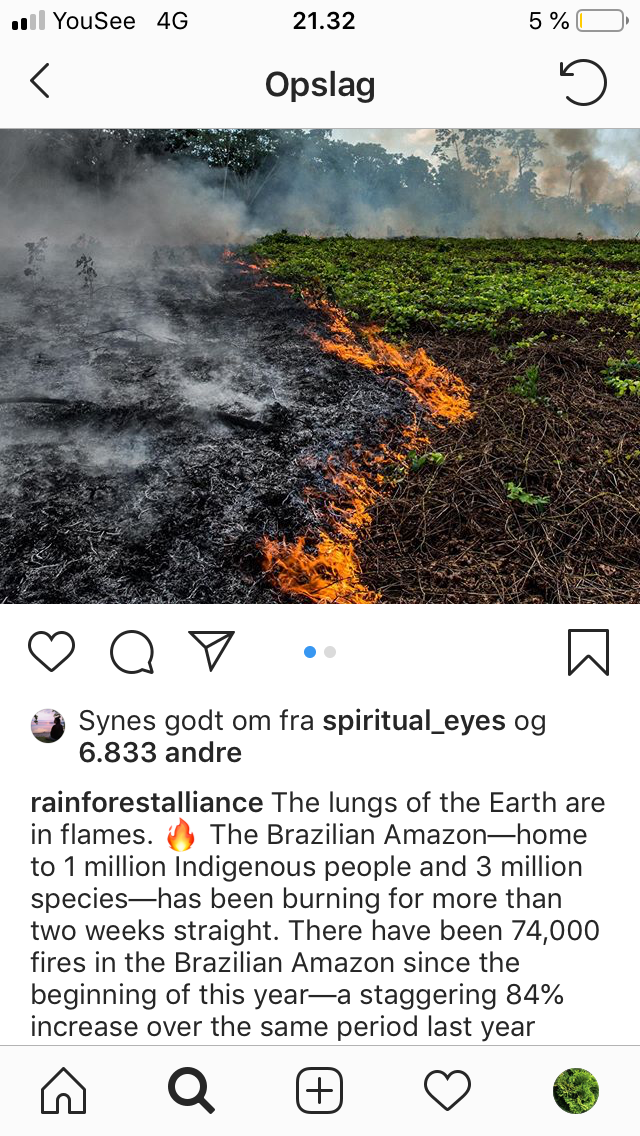Open the rainforestalliance username in caption
This screenshot has height=1136, width=640.
pos(147,803)
